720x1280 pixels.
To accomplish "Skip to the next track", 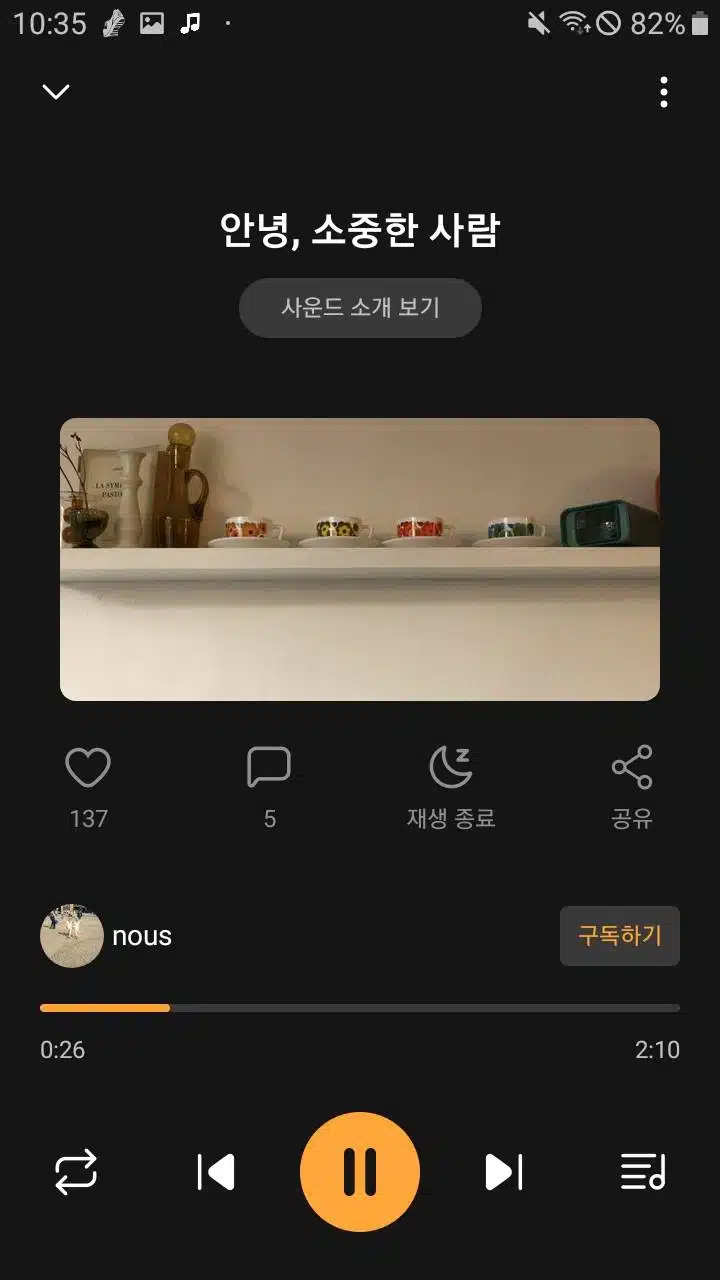I will pyautogui.click(x=504, y=1172).
